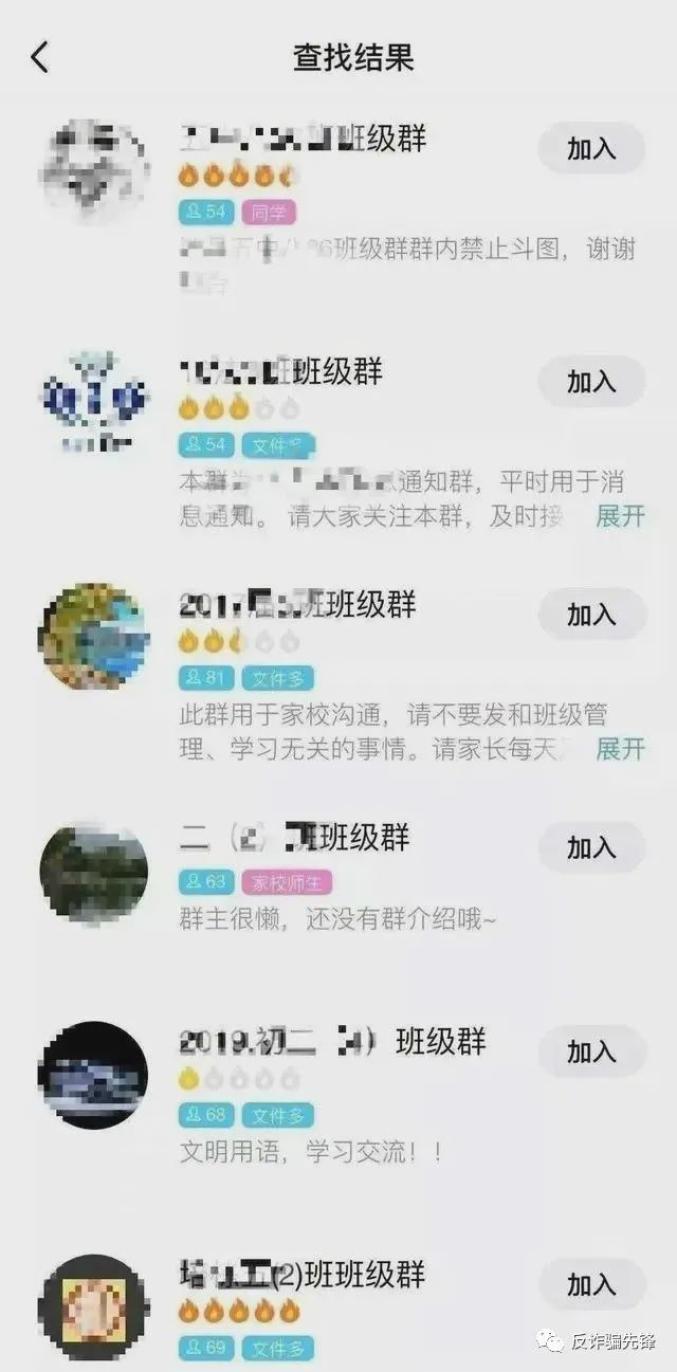Viewport: 677px width, 1372px height.
Task: Expand the 家校沟通 group description
Action: (620, 749)
